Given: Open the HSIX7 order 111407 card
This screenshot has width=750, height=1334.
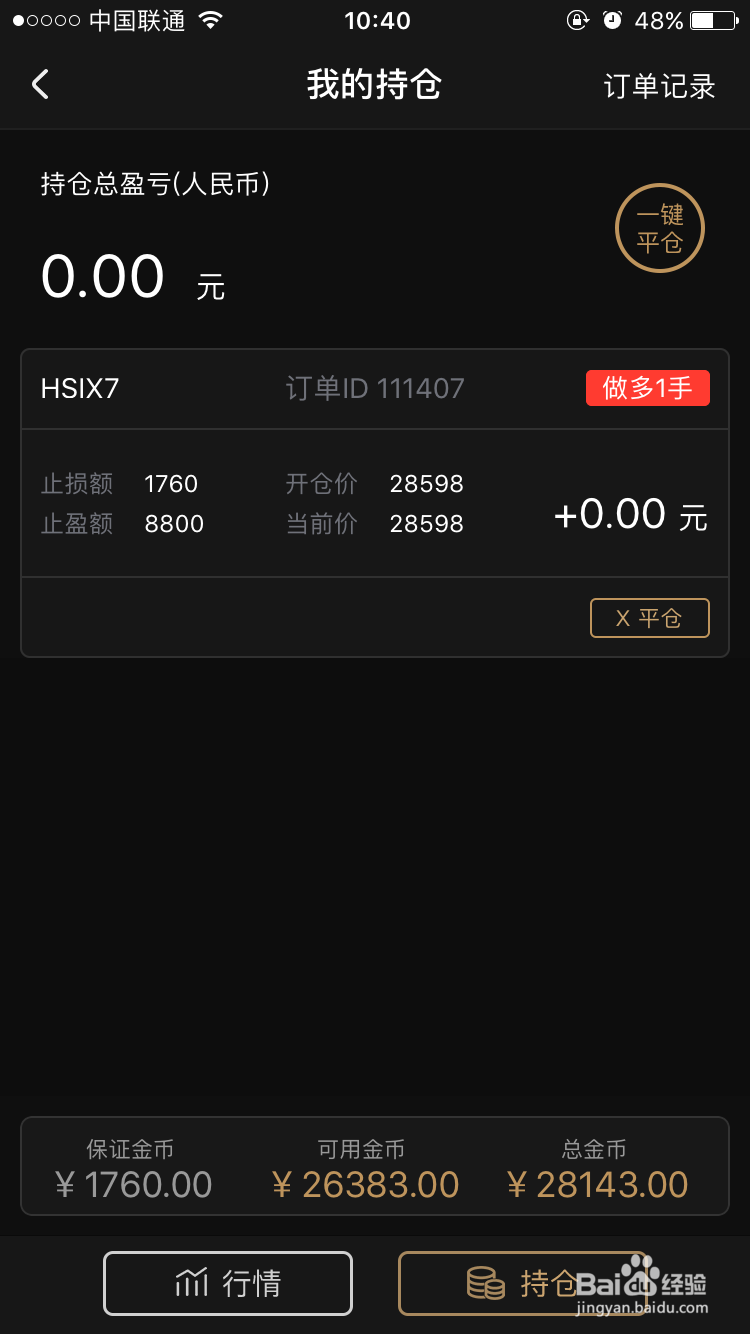Looking at the screenshot, I should [375, 503].
